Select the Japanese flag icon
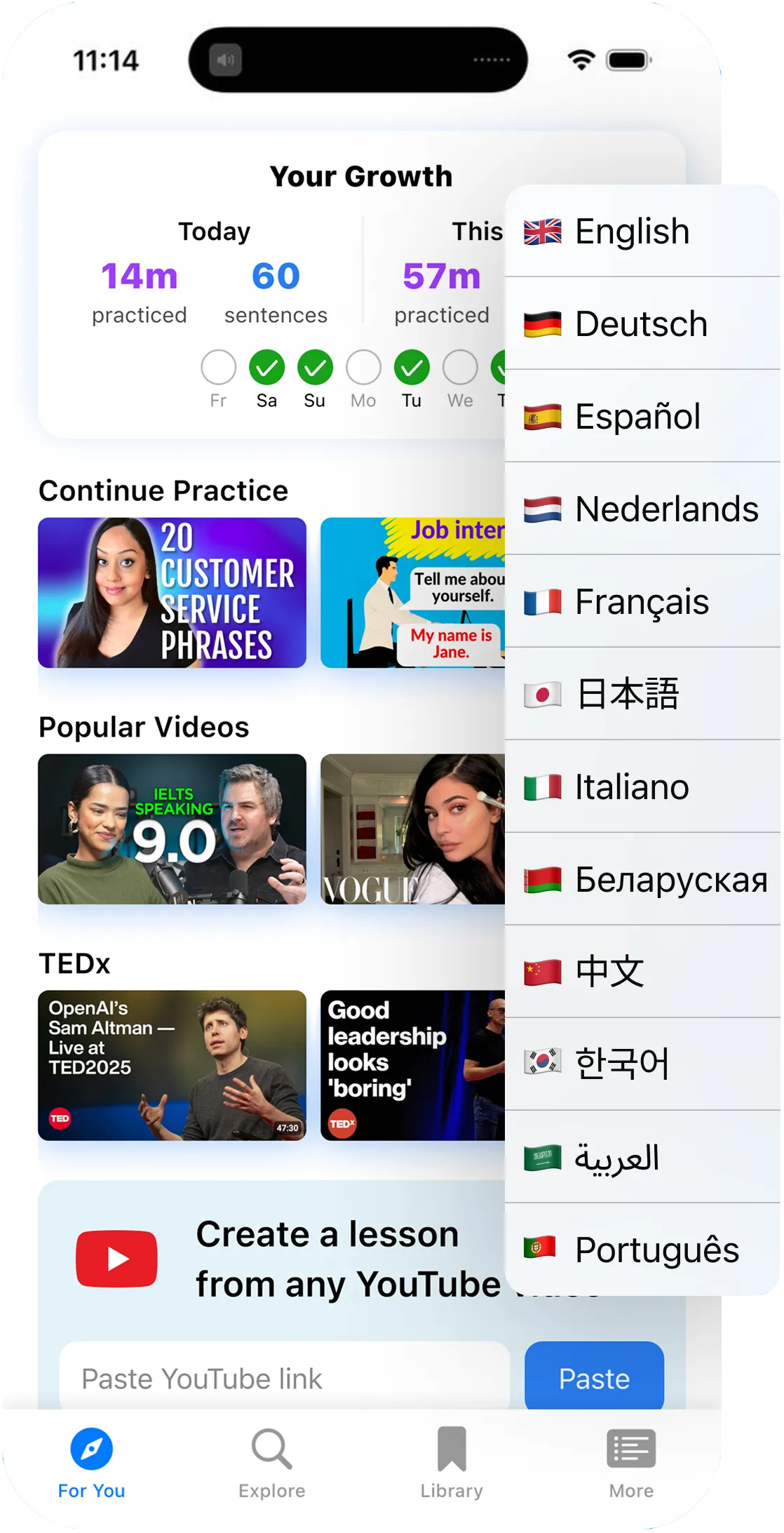The width and height of the screenshot is (784, 1533). (542, 694)
